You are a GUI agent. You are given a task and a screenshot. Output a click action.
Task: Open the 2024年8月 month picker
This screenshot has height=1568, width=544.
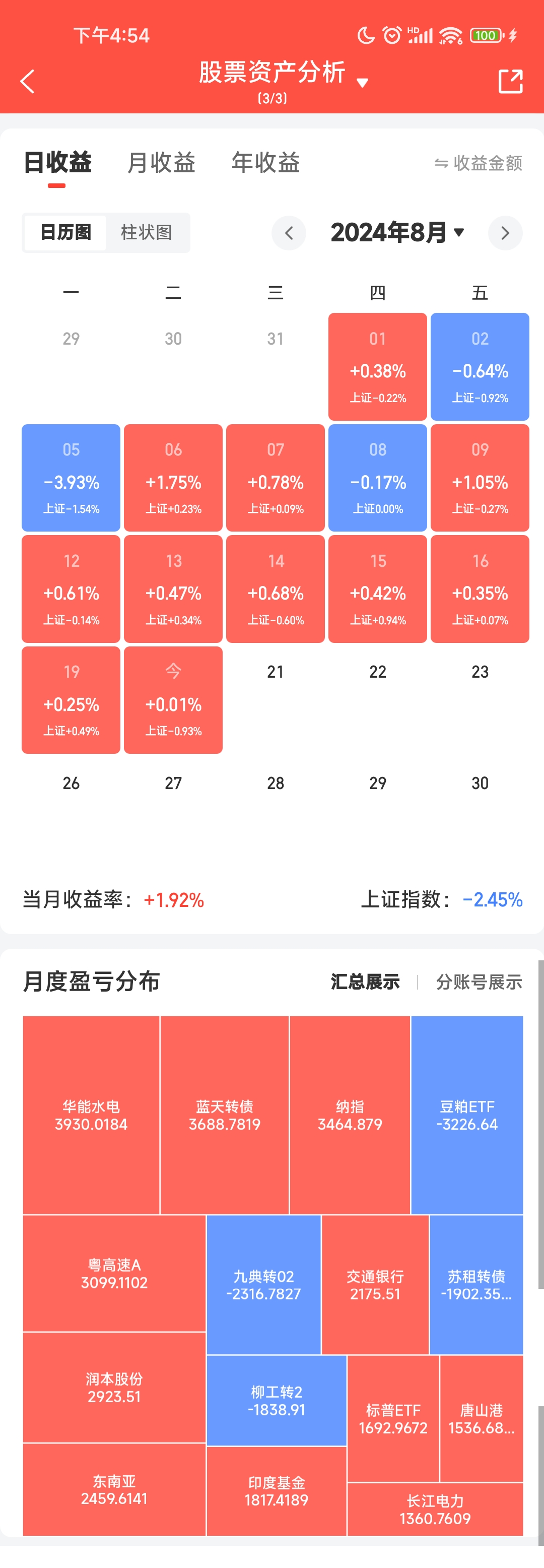point(397,232)
